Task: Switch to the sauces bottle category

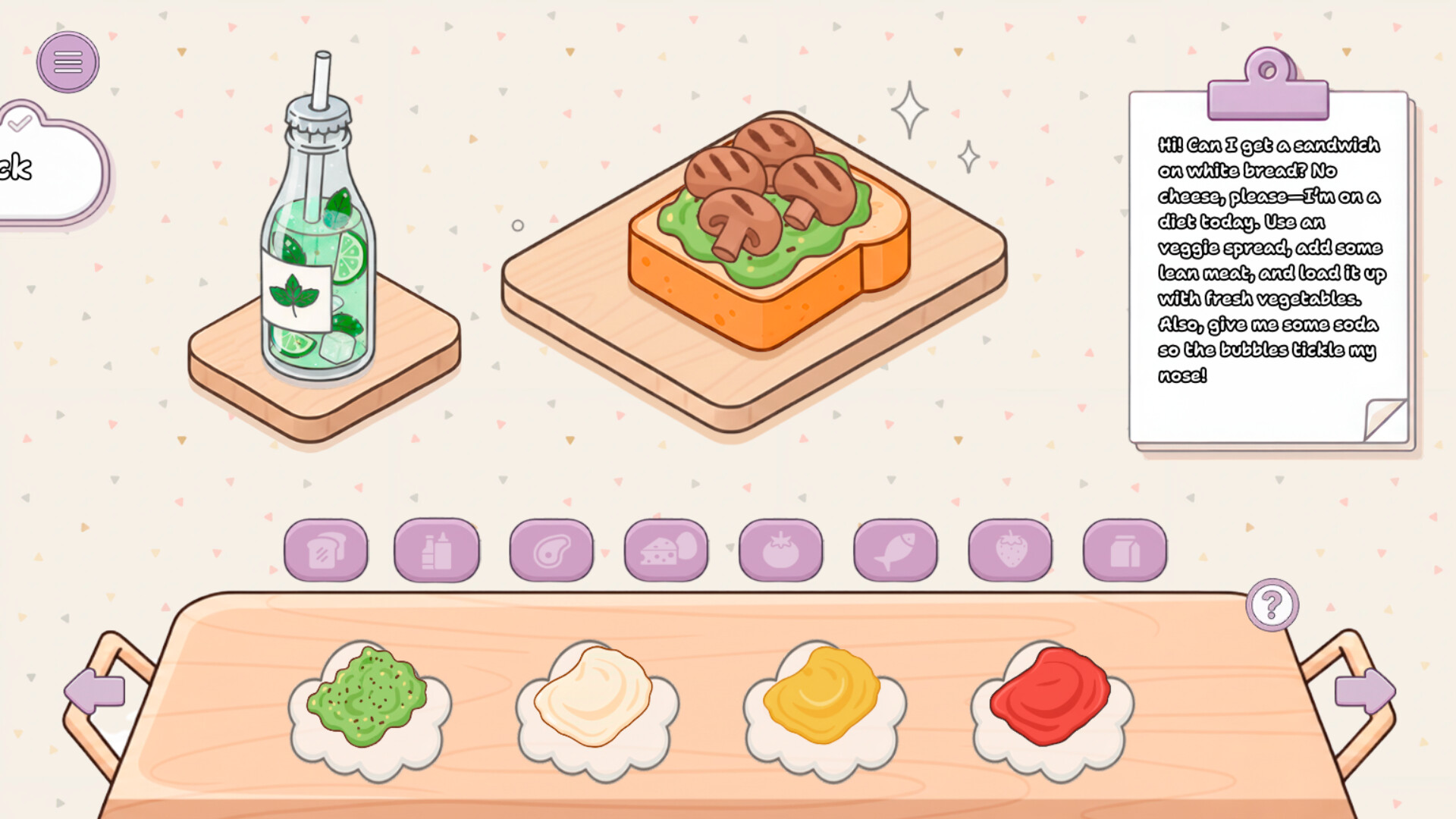Action: [437, 551]
